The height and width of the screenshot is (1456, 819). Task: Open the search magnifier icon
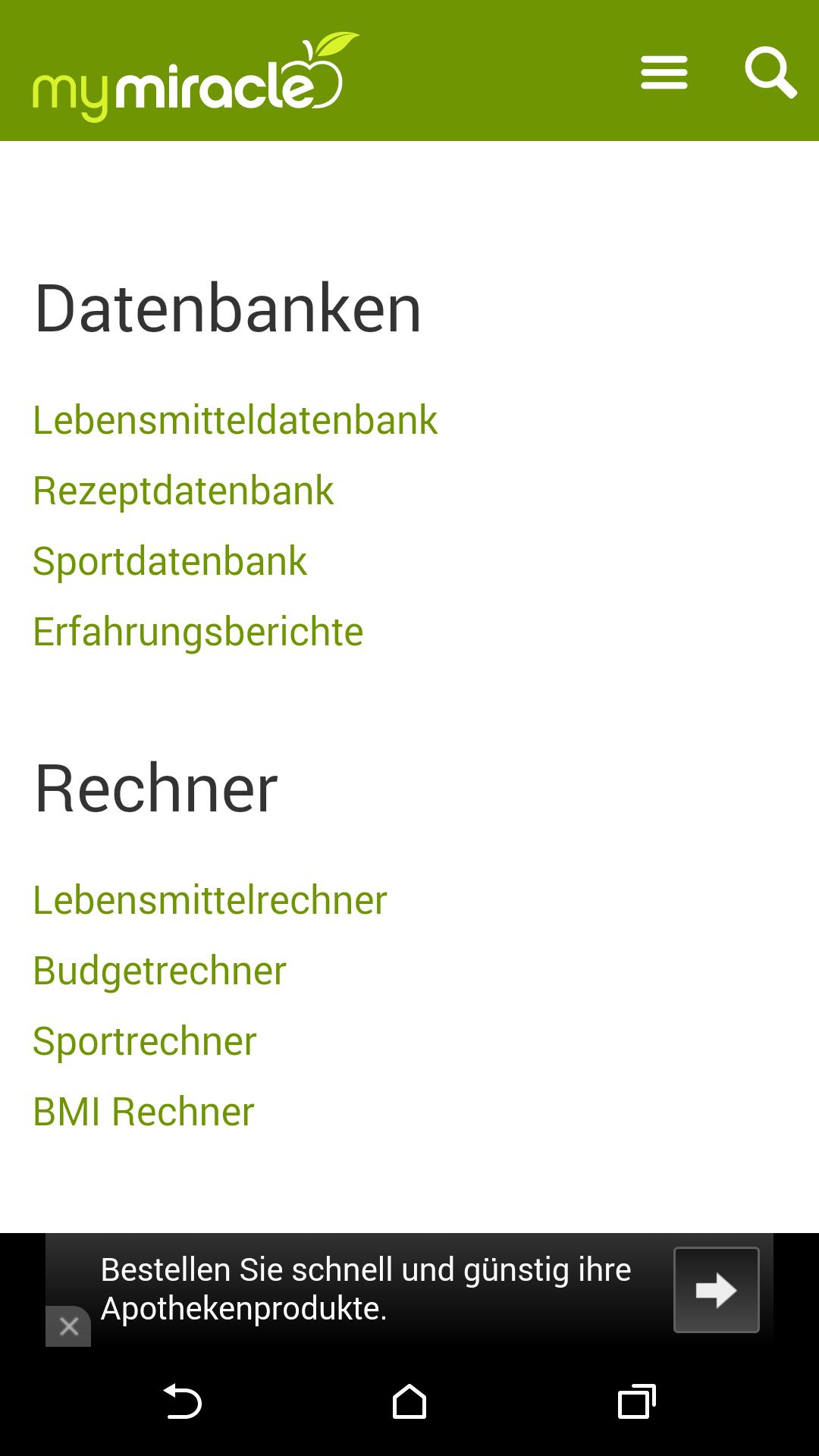[x=770, y=73]
